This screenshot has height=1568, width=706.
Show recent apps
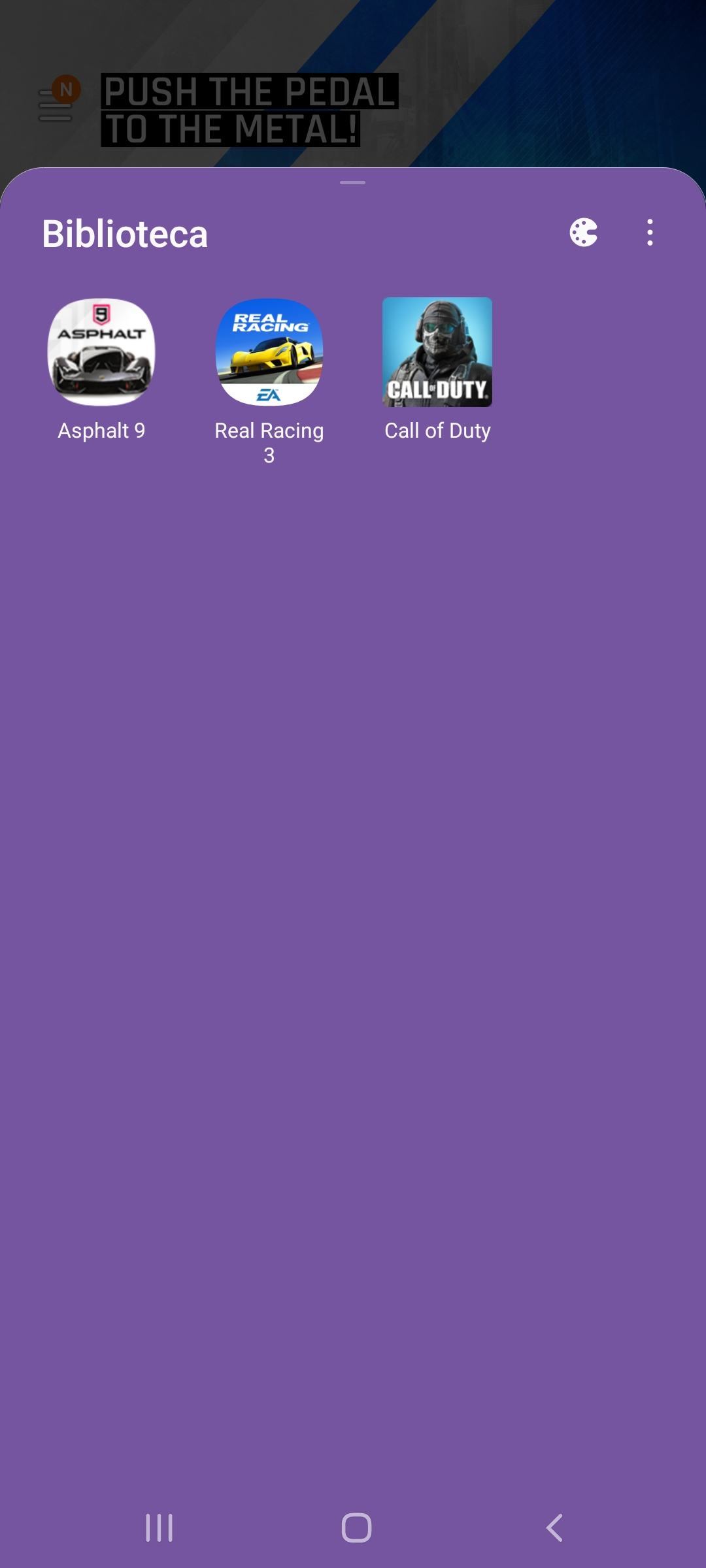pyautogui.click(x=159, y=1527)
